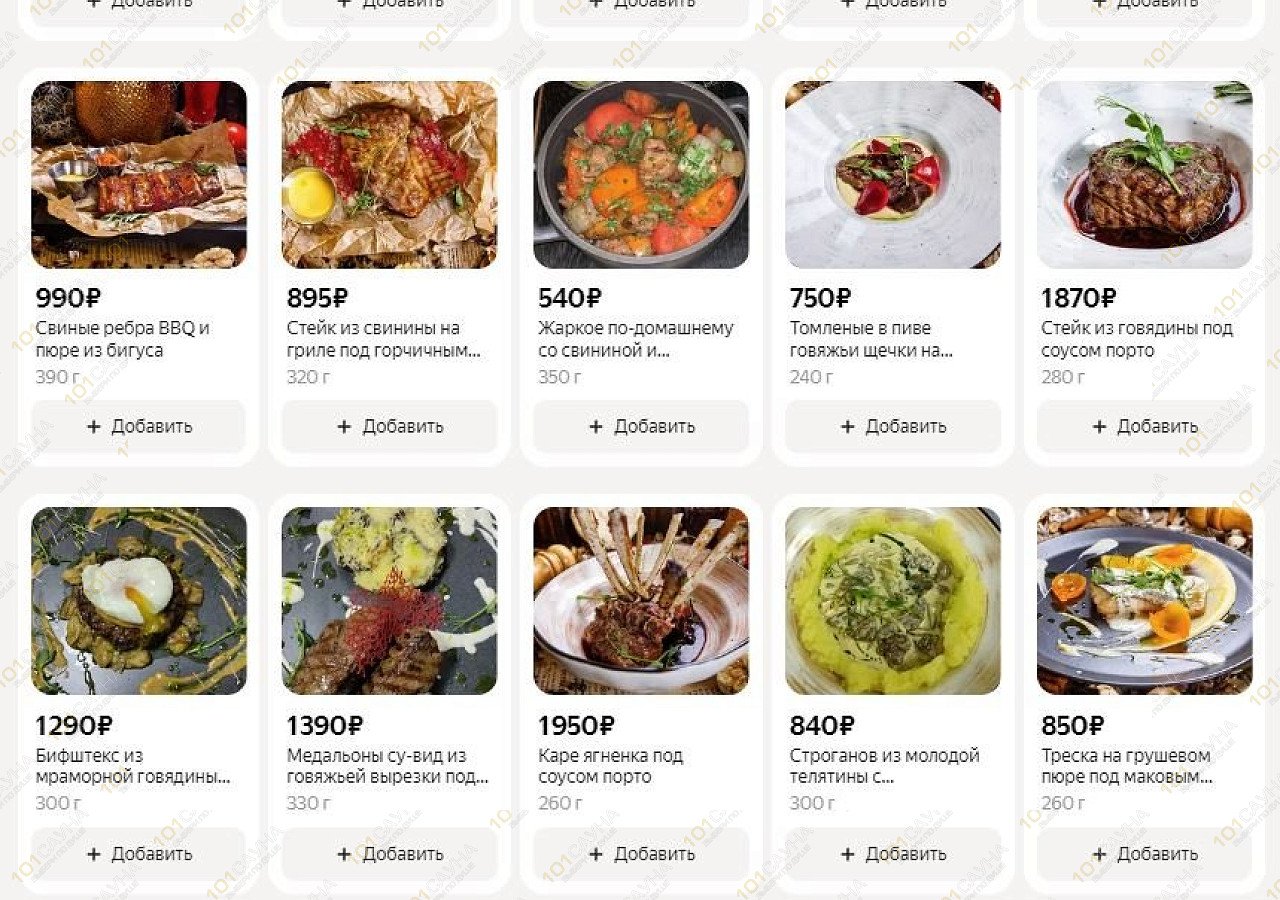View details of Каре ягненка dish
1280x900 pixels.
(641, 600)
